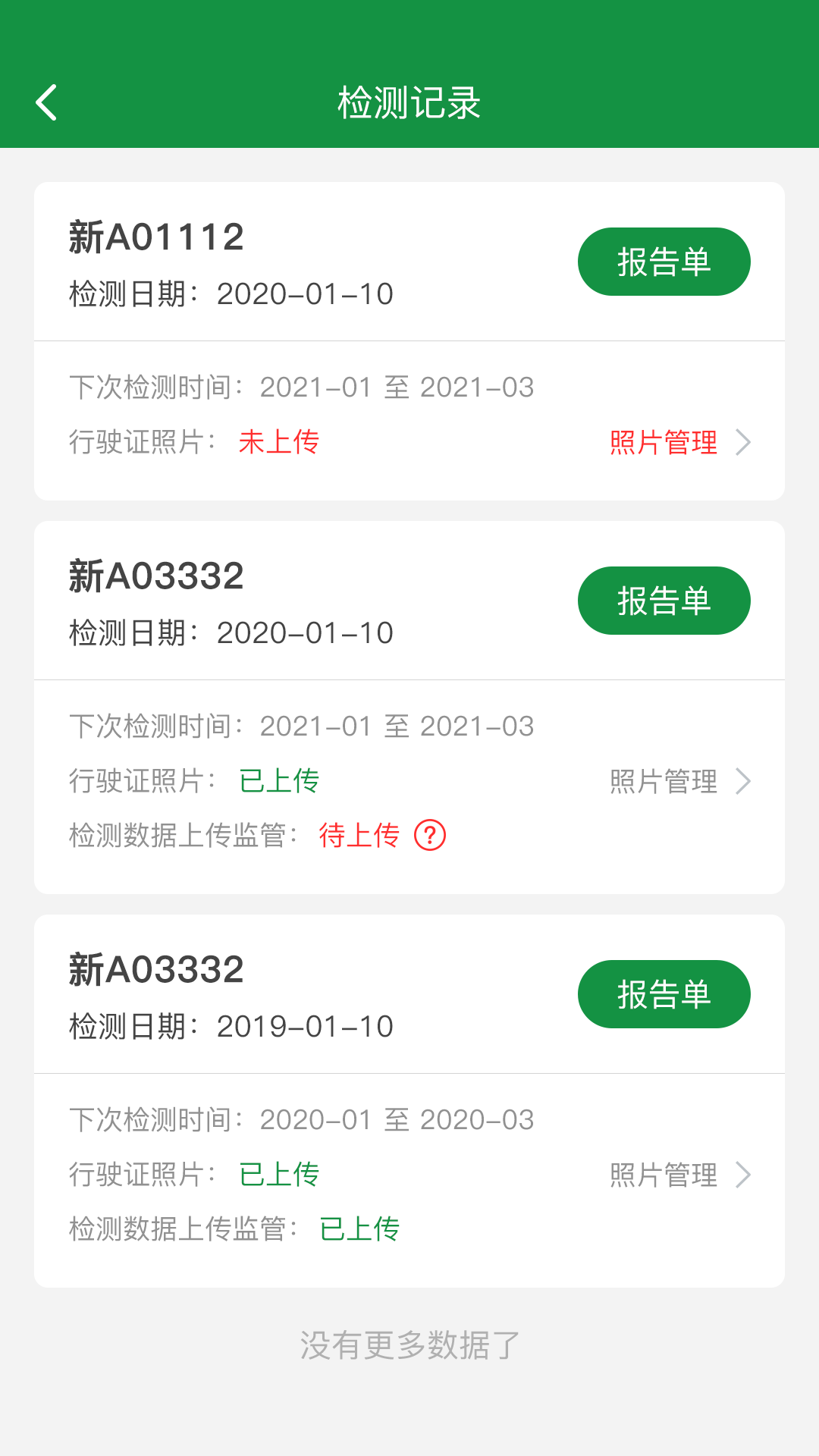Click the back arrow to leave 检测记录
819x1456 pixels.
point(45,101)
